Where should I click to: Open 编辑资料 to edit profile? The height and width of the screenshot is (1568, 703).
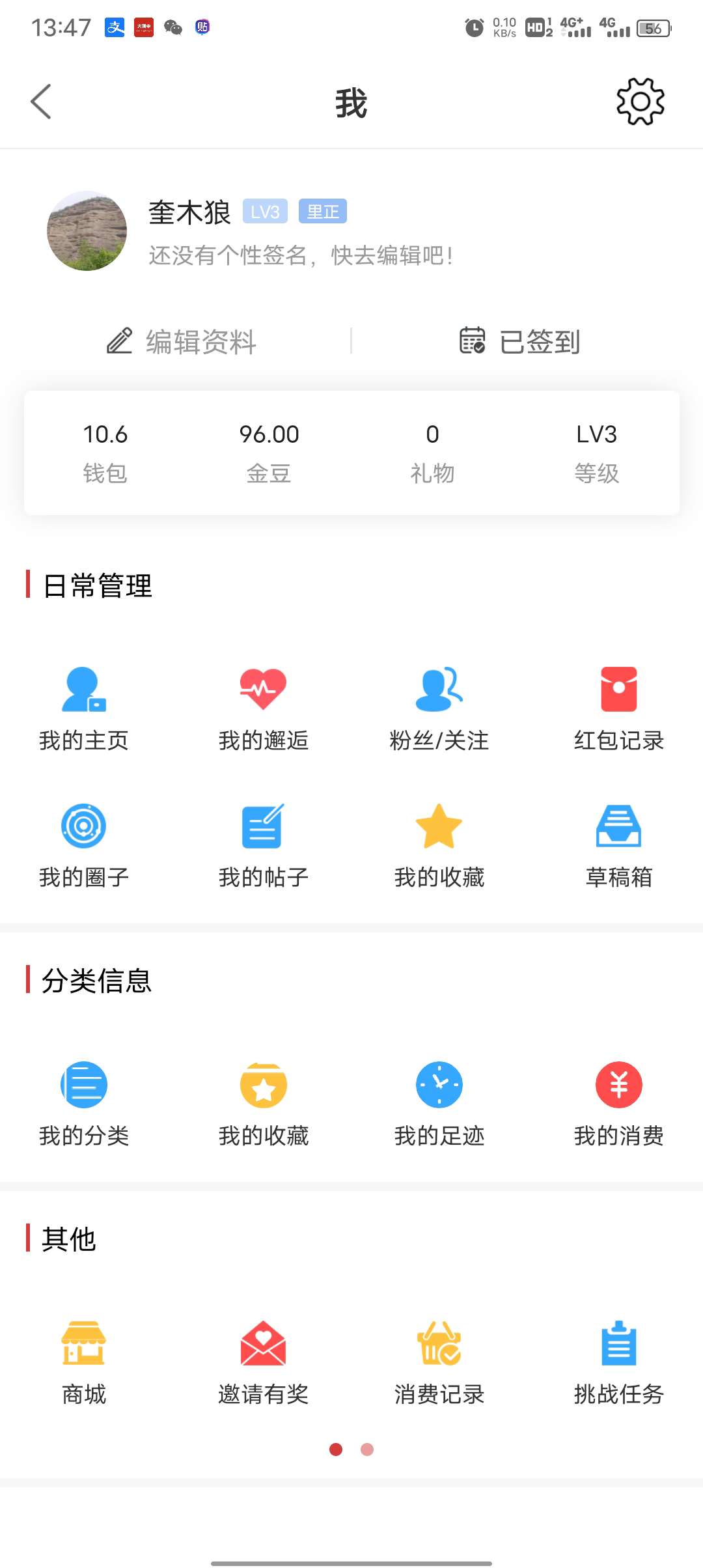tap(182, 341)
